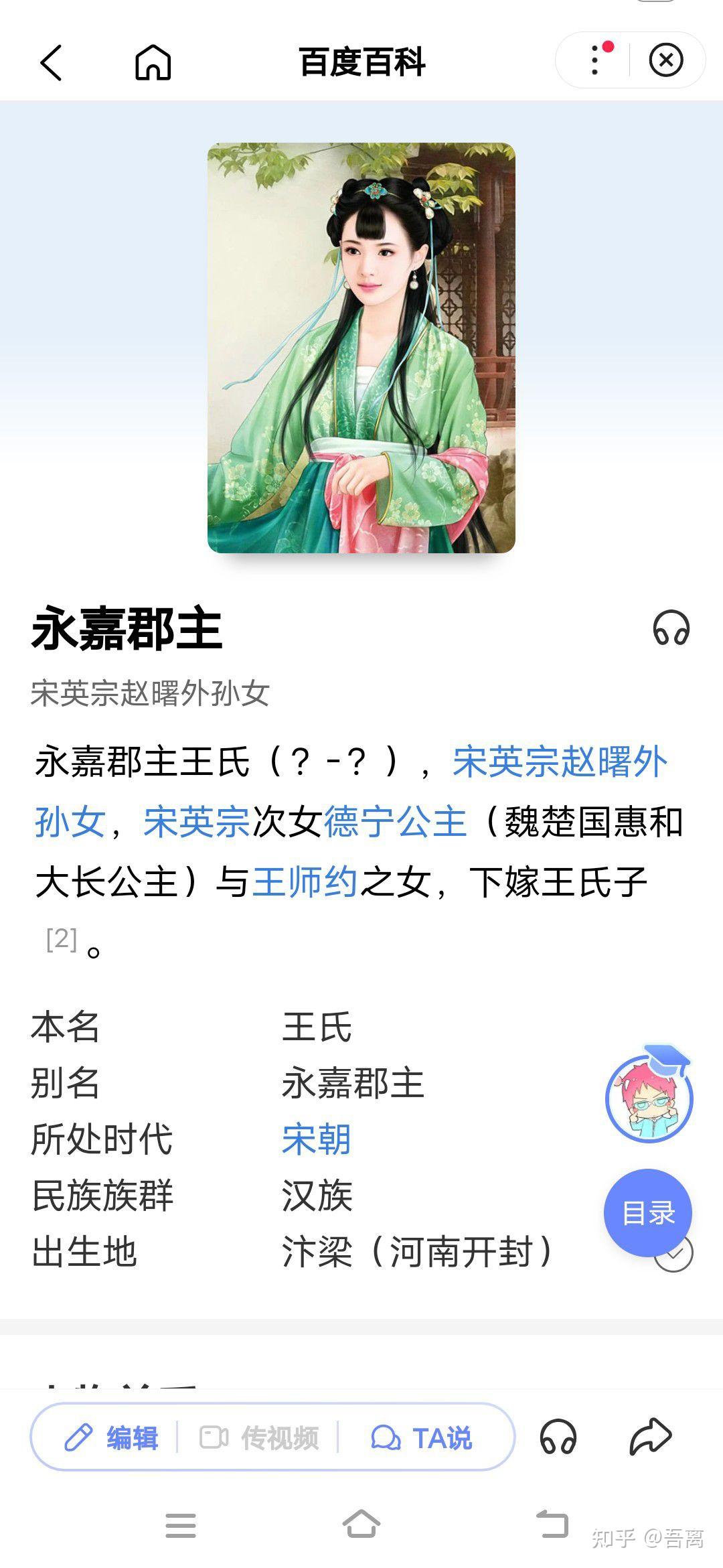
Task: Open the 德宁公主 link
Action: (395, 823)
